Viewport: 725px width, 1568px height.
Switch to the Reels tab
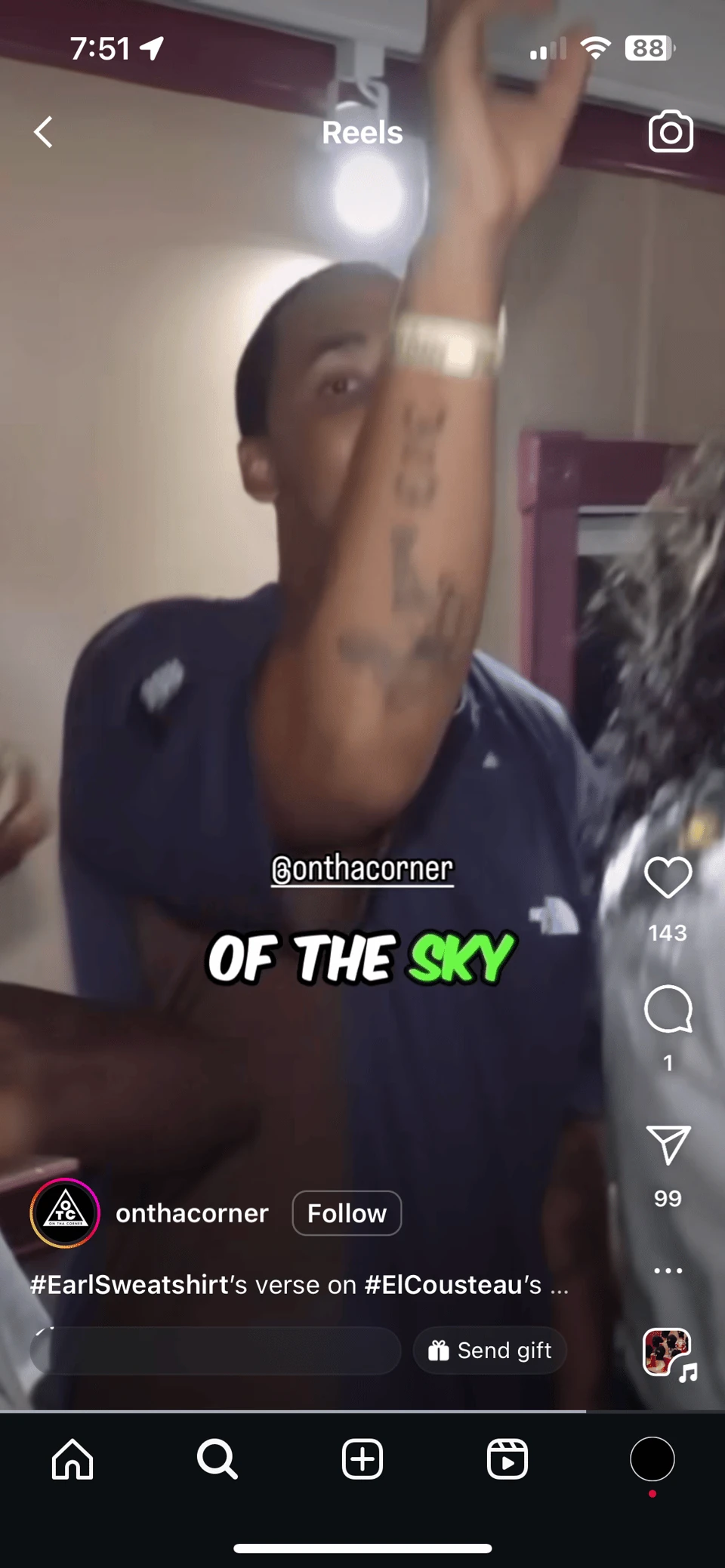coord(507,1459)
